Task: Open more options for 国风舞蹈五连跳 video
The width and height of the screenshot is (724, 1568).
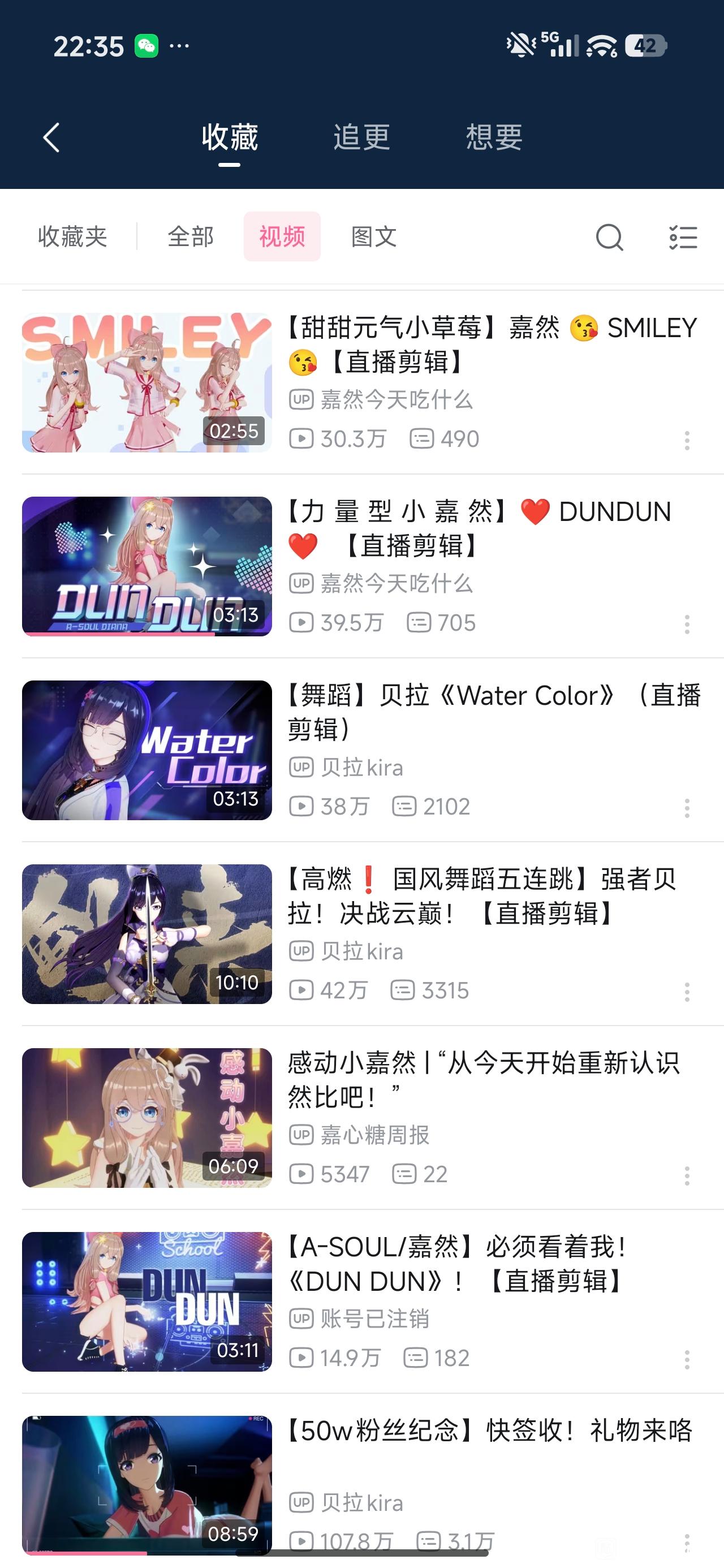Action: click(x=687, y=992)
